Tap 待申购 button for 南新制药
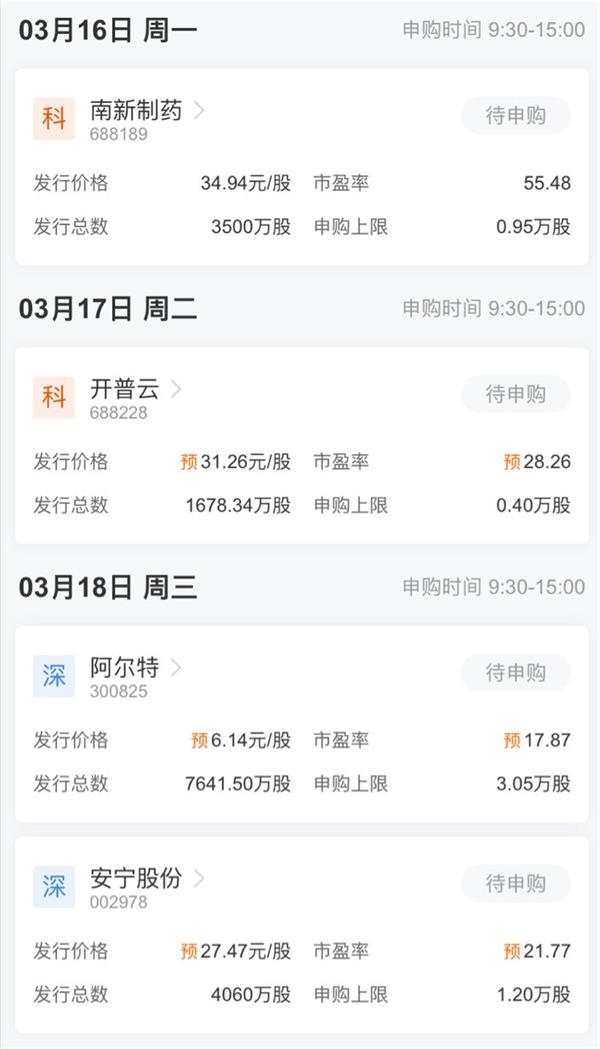The height and width of the screenshot is (1049, 600). tap(515, 115)
